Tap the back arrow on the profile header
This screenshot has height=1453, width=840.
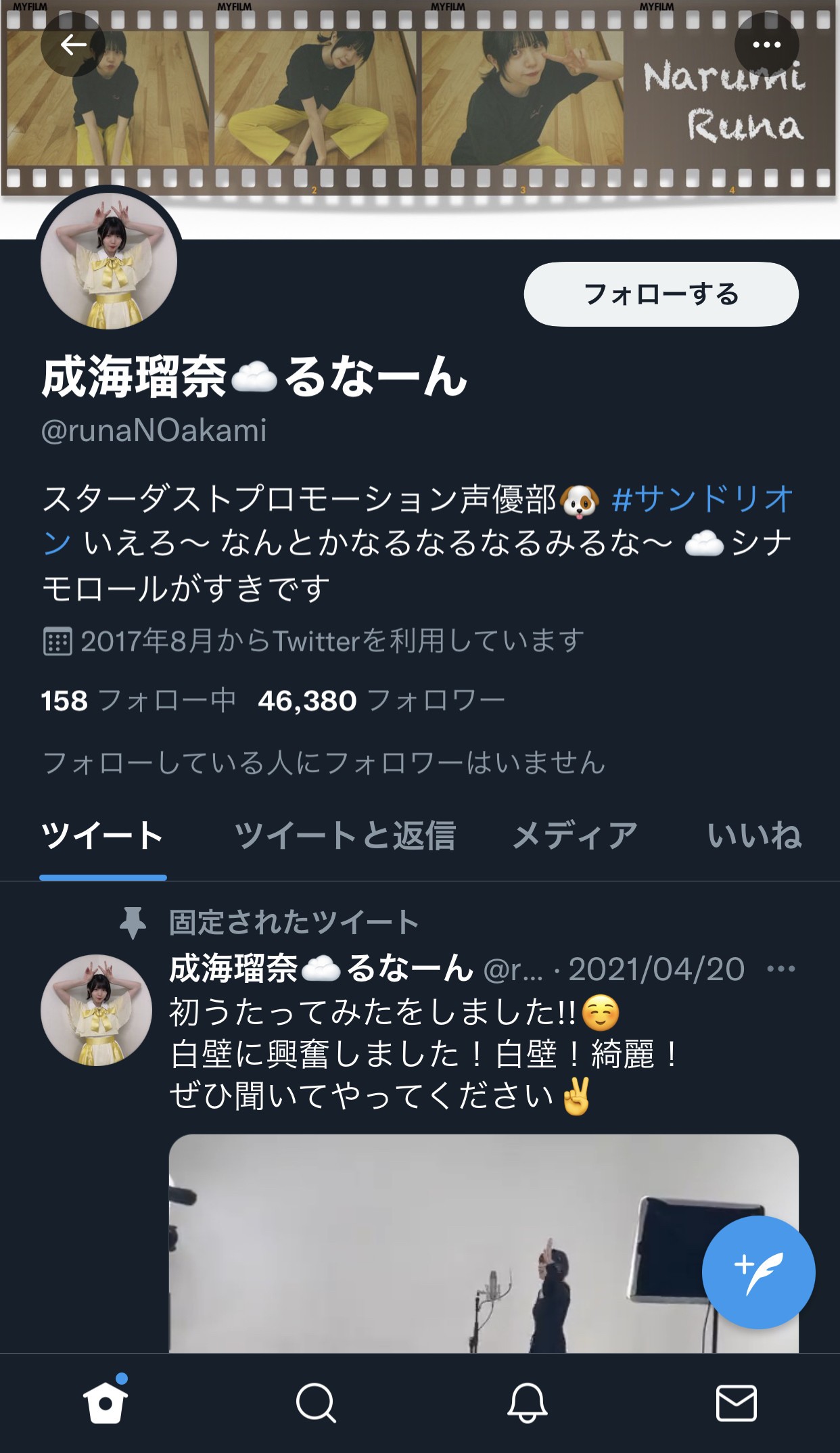(73, 44)
